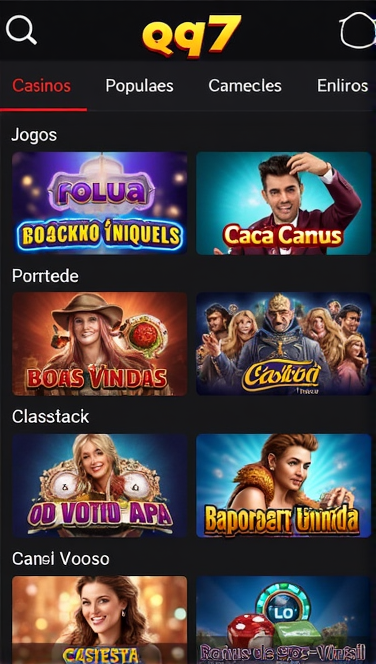The width and height of the screenshot is (376, 664).
Task: Open the Casiesta game tile
Action: click(x=100, y=620)
